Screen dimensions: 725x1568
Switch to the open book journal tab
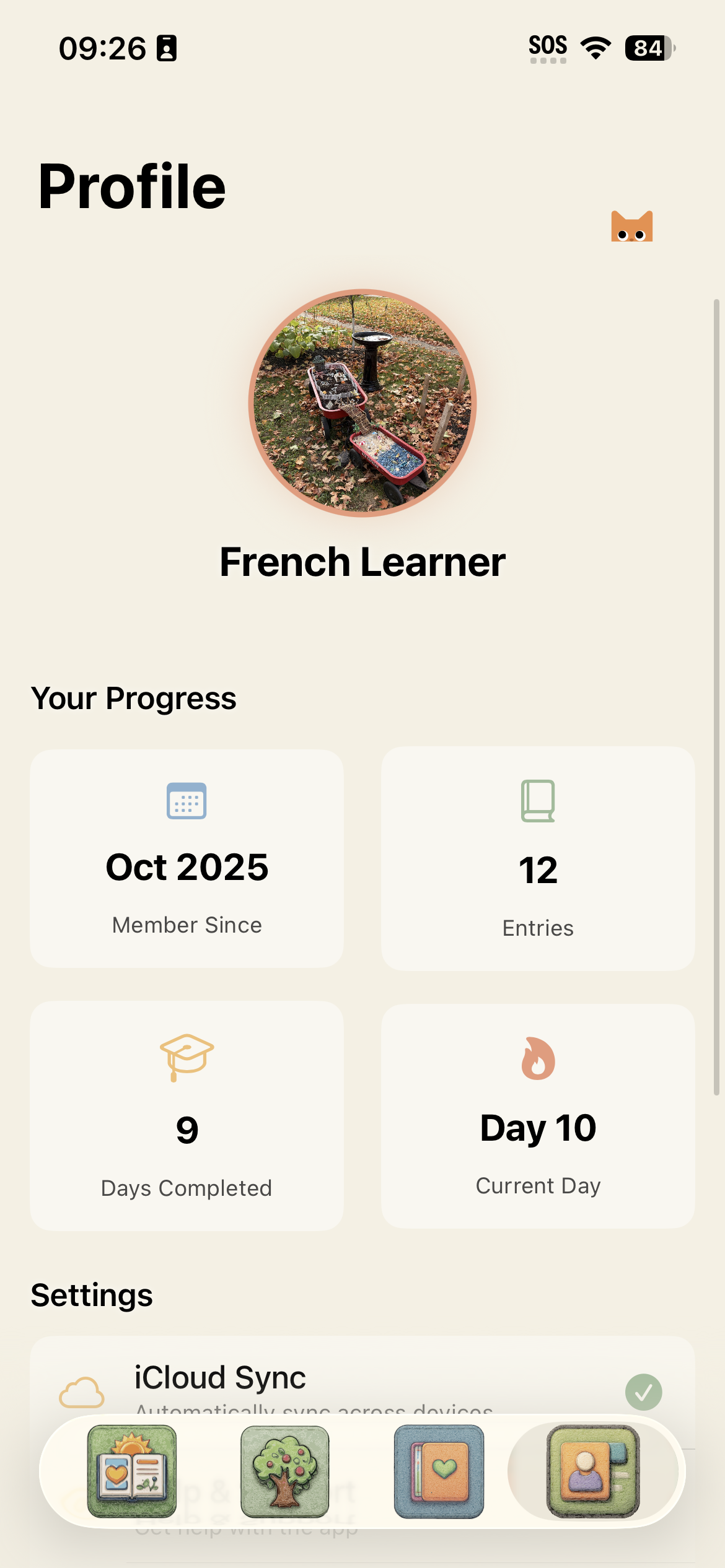[132, 1471]
